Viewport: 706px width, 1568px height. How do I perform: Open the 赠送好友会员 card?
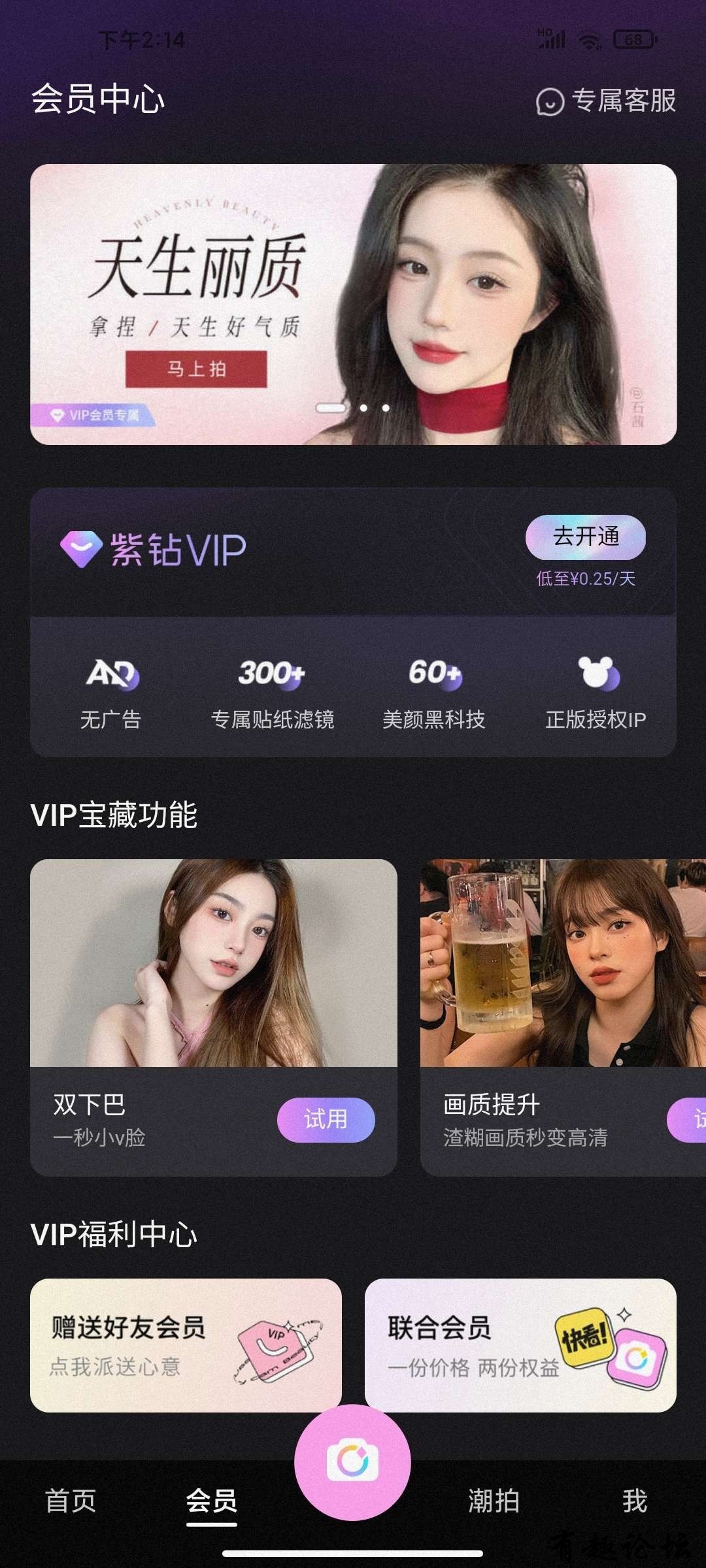click(x=186, y=1345)
